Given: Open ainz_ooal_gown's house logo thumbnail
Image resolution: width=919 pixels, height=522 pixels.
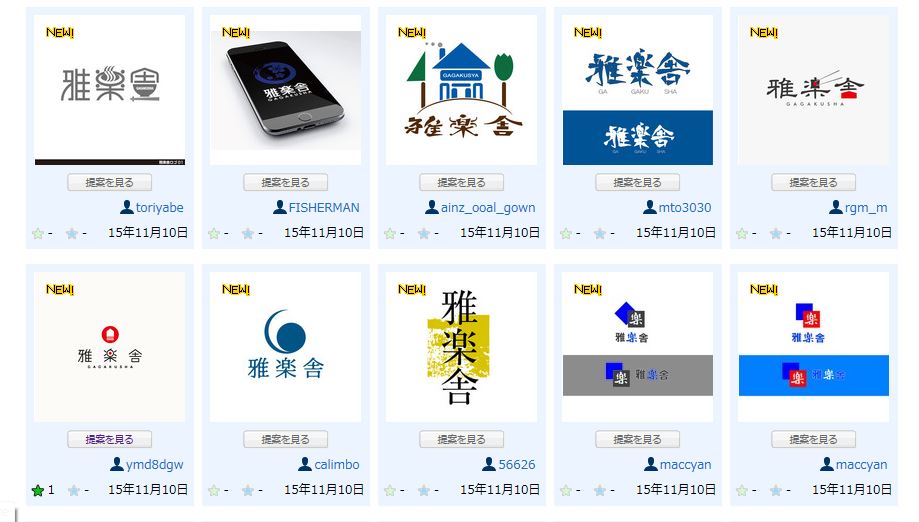Looking at the screenshot, I should (x=461, y=90).
